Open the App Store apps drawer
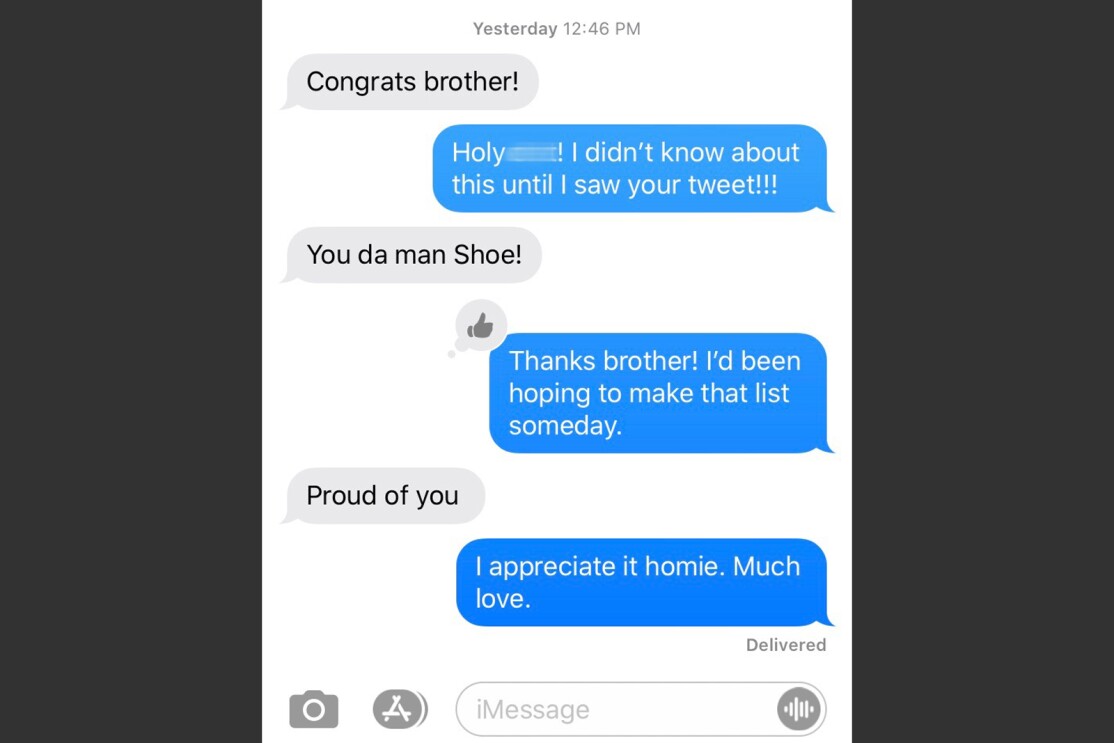Viewport: 1114px width, 743px height. coord(398,709)
